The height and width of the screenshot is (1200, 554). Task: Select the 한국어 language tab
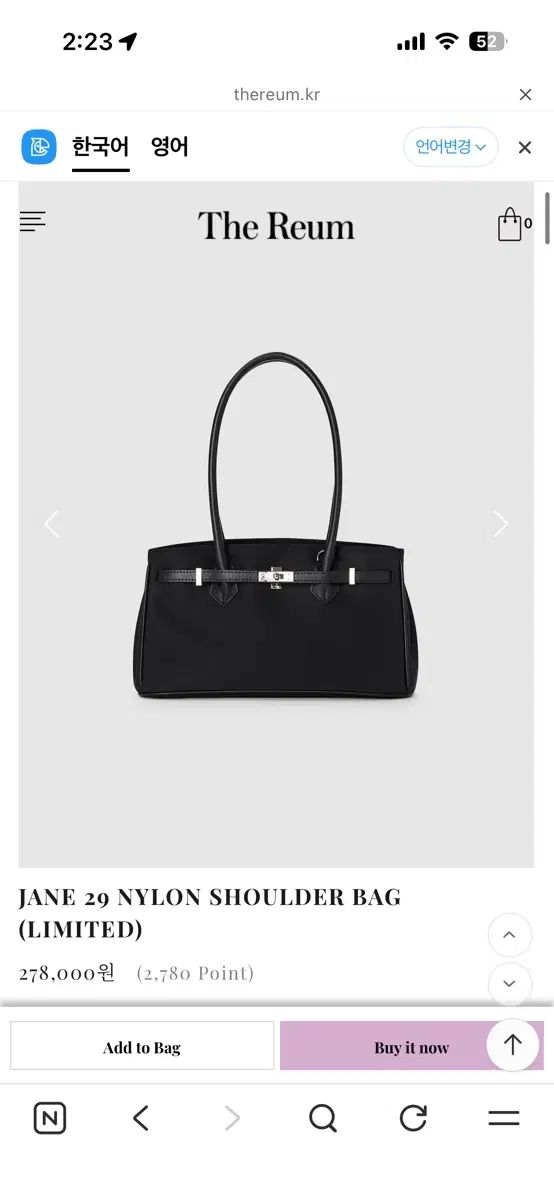[100, 147]
